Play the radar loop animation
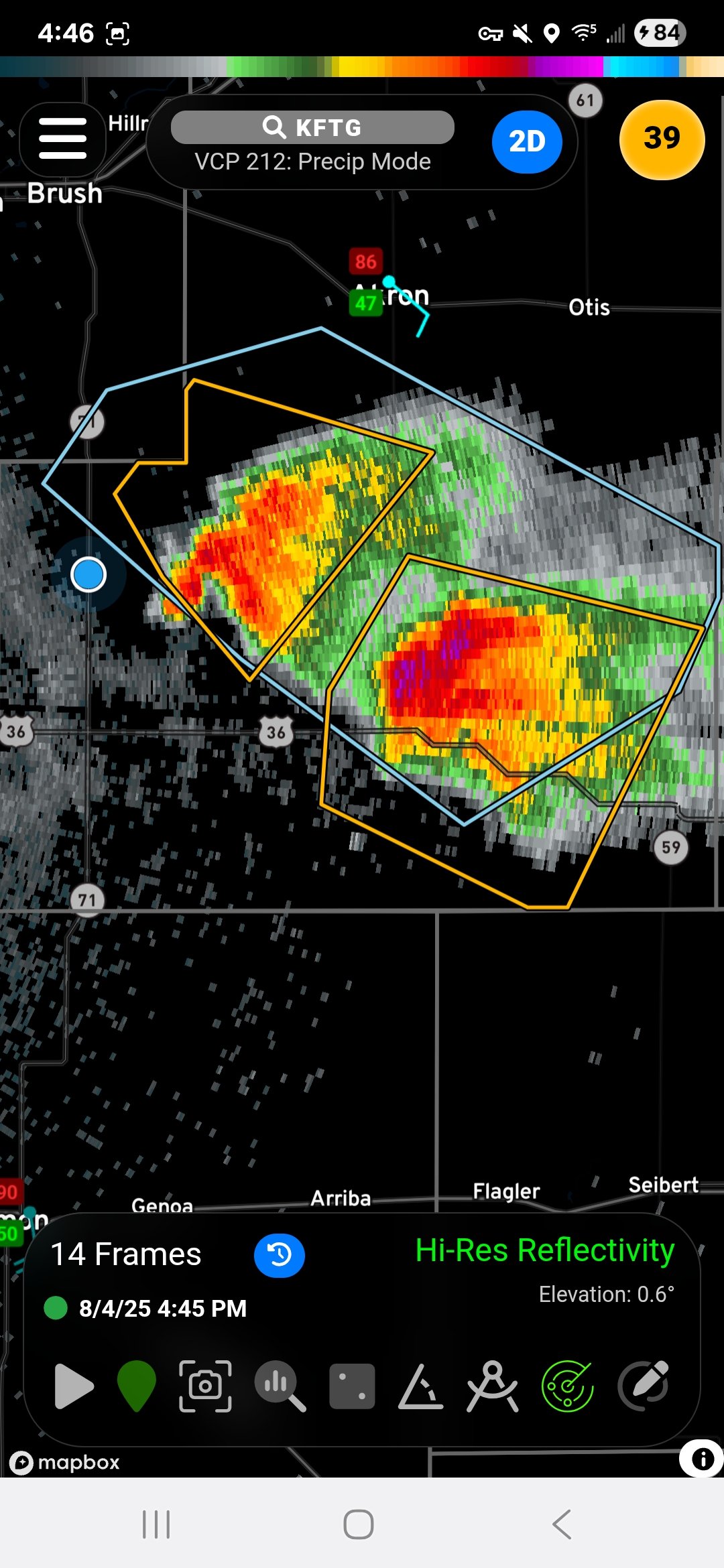 tap(73, 1386)
